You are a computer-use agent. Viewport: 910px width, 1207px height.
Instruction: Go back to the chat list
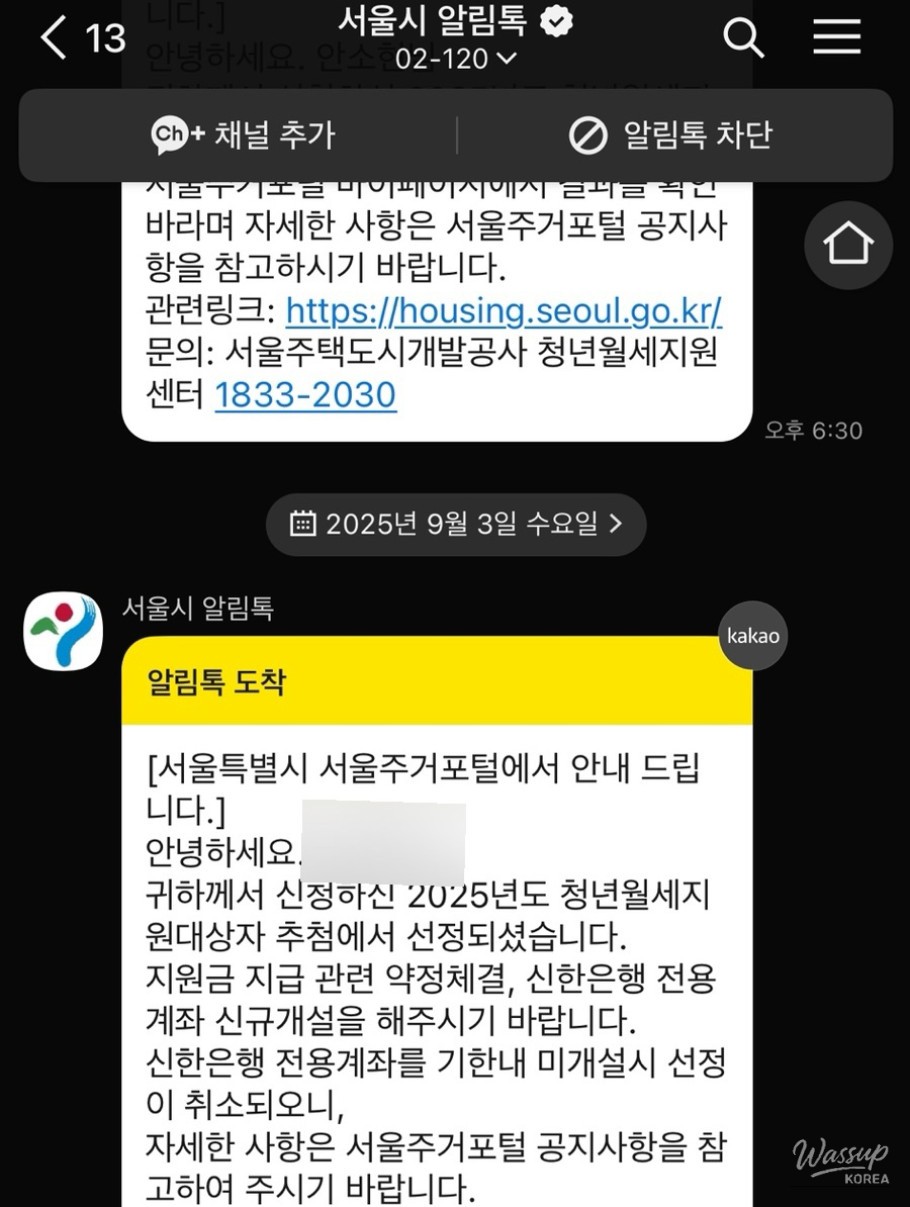[x=55, y=38]
